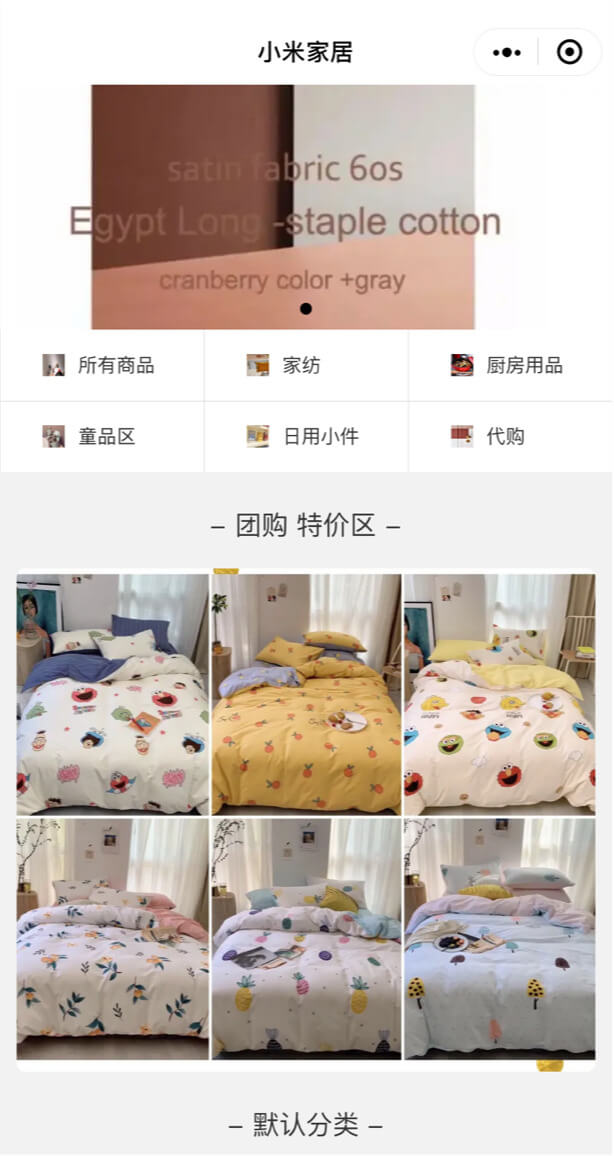Open the mini program more options menu
The height and width of the screenshot is (1156, 614).
507,52
